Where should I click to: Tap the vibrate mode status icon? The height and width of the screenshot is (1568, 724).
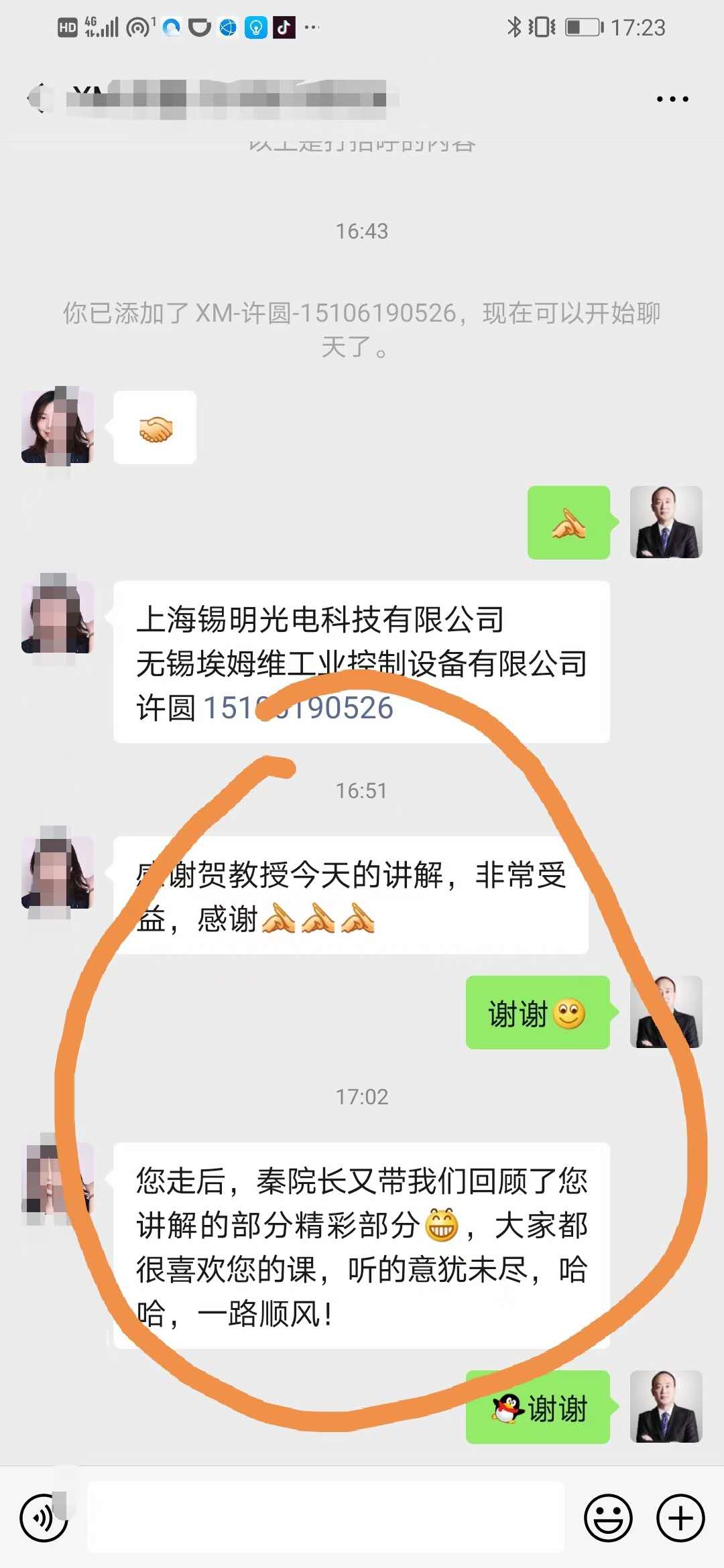point(543,27)
